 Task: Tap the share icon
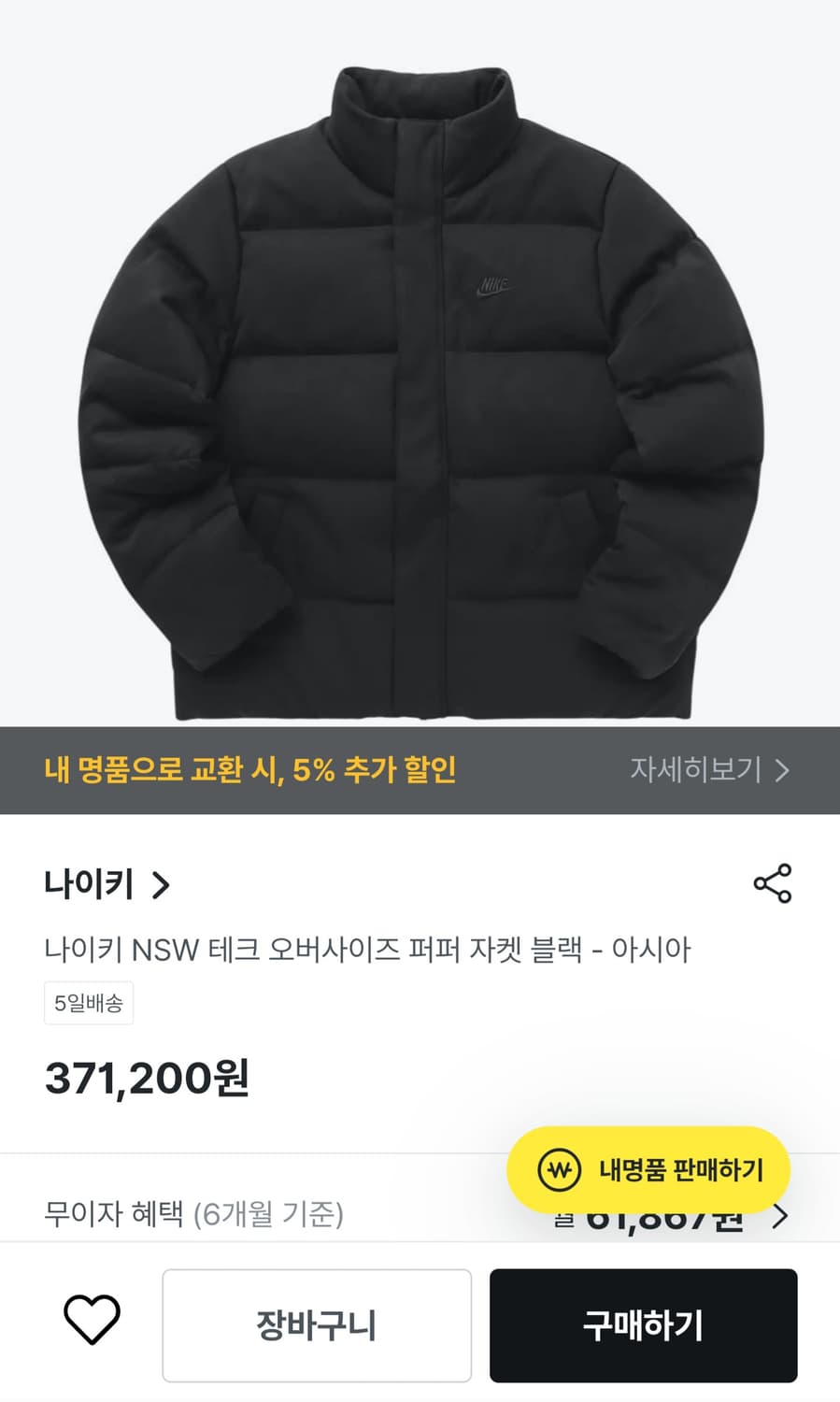point(774,882)
